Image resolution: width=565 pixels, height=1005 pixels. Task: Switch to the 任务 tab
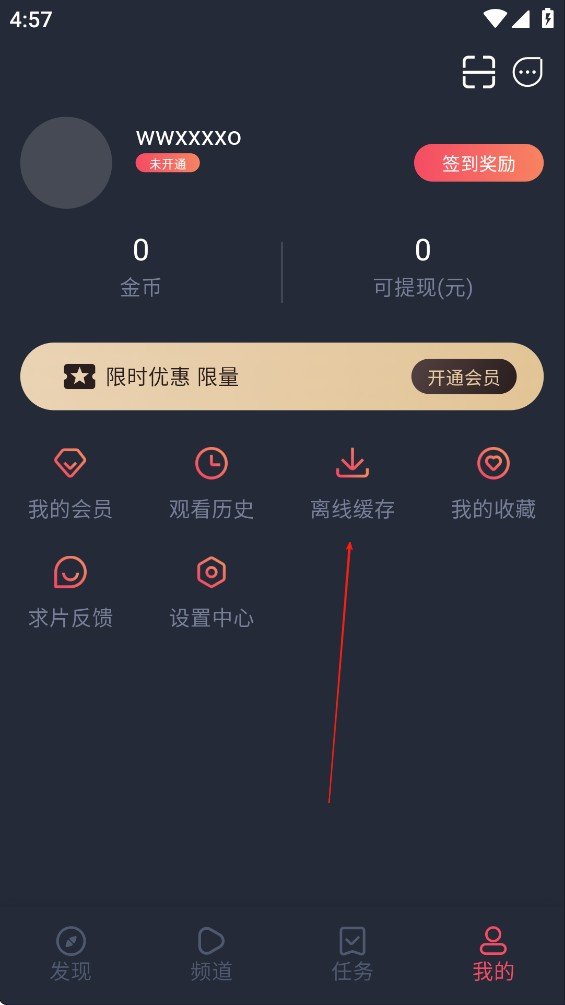pyautogui.click(x=352, y=954)
